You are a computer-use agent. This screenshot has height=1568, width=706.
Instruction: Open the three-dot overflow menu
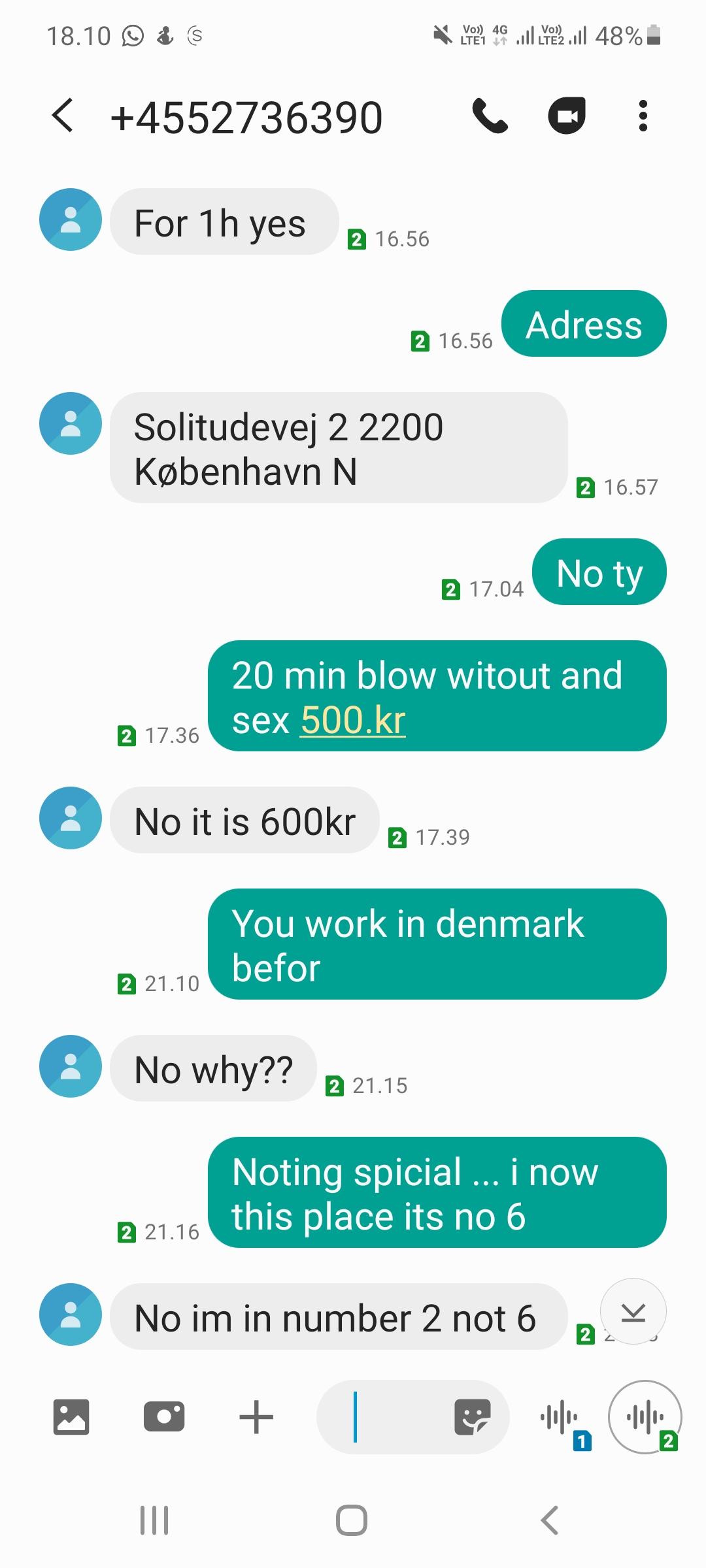coord(643,116)
